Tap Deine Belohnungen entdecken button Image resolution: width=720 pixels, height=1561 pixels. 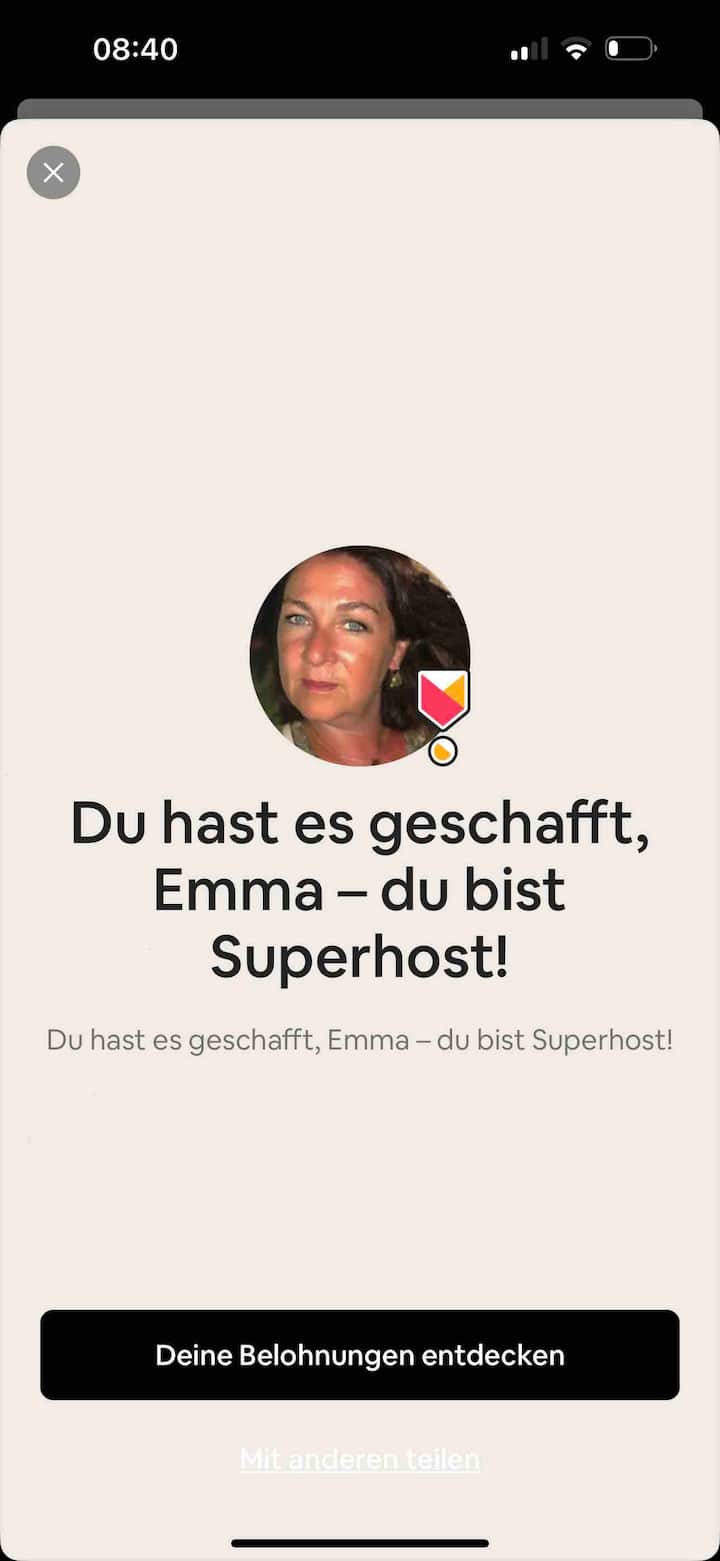pos(360,1355)
